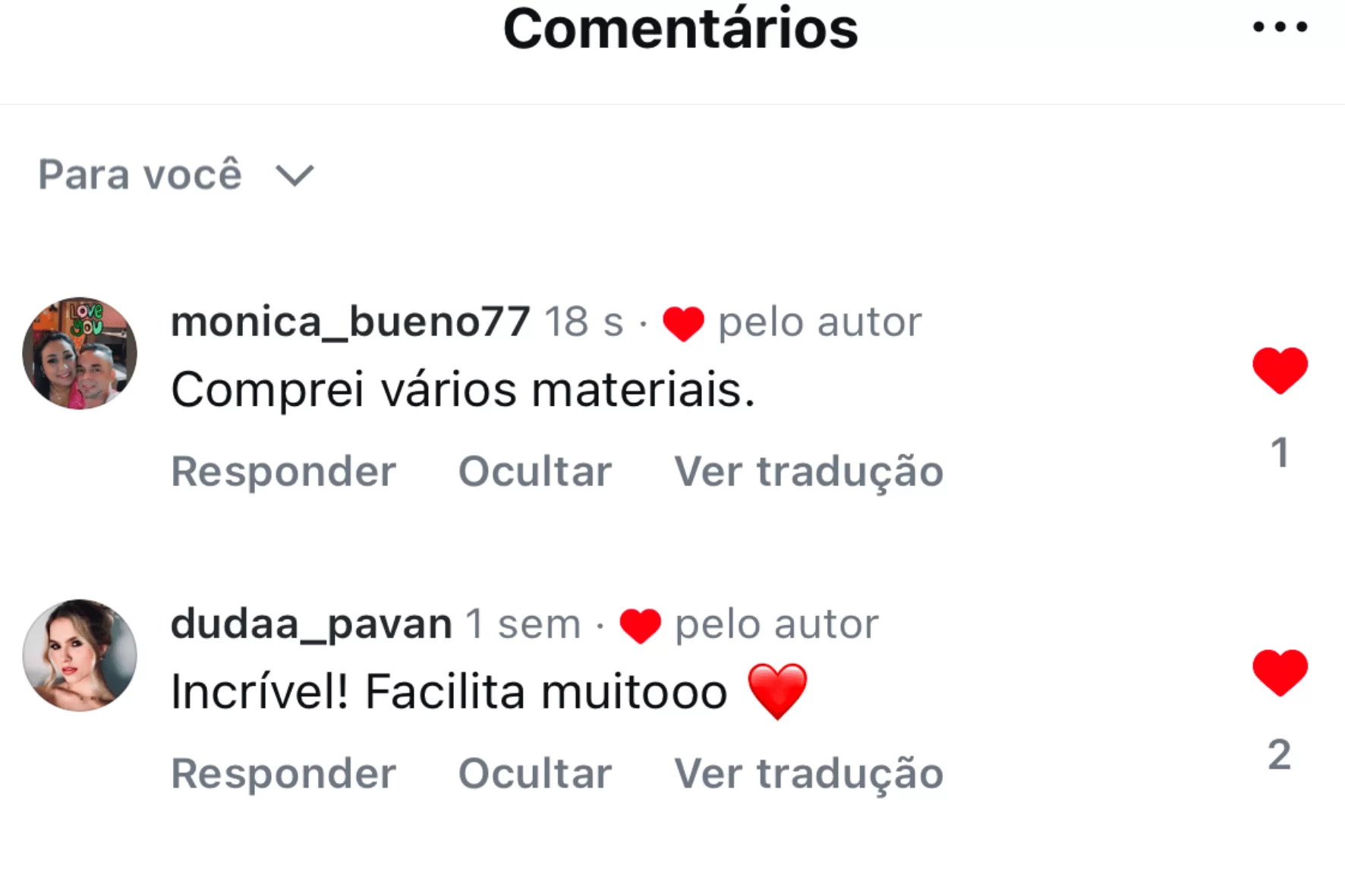The image size is (1345, 896).
Task: Open the three-dot options menu
Action: (x=1280, y=27)
